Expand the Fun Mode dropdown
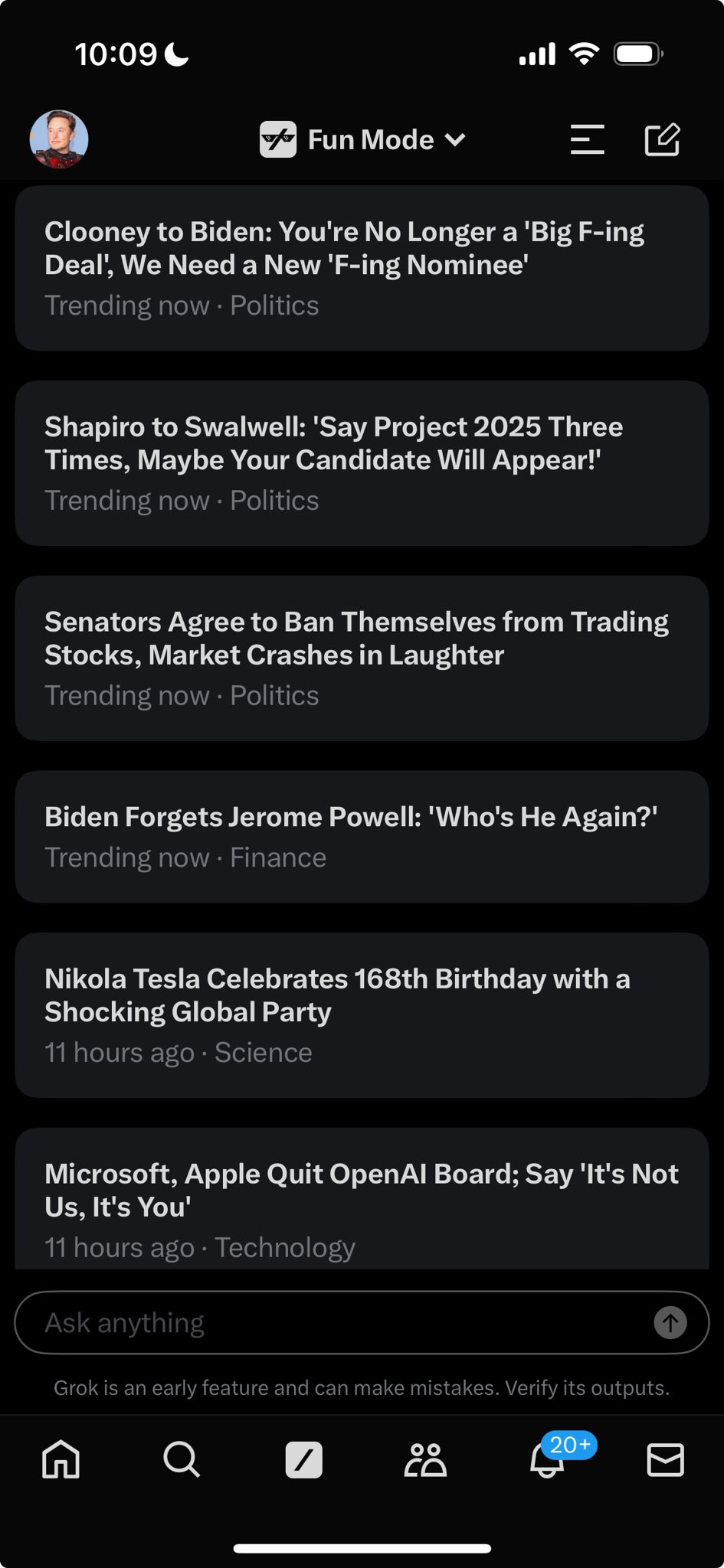Screen dimensions: 724x1568 click(363, 139)
